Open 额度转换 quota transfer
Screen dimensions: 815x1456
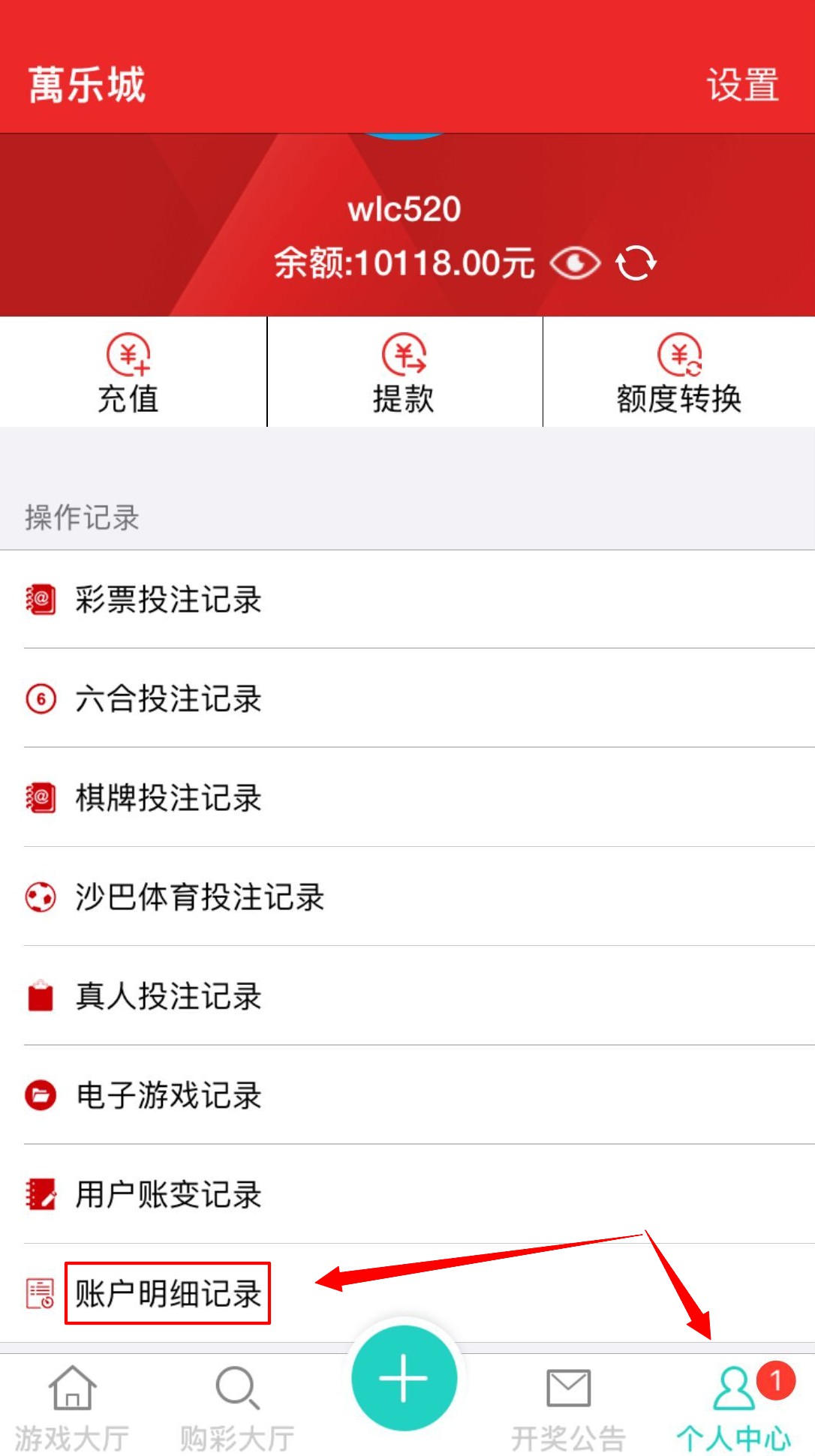pyautogui.click(x=679, y=374)
